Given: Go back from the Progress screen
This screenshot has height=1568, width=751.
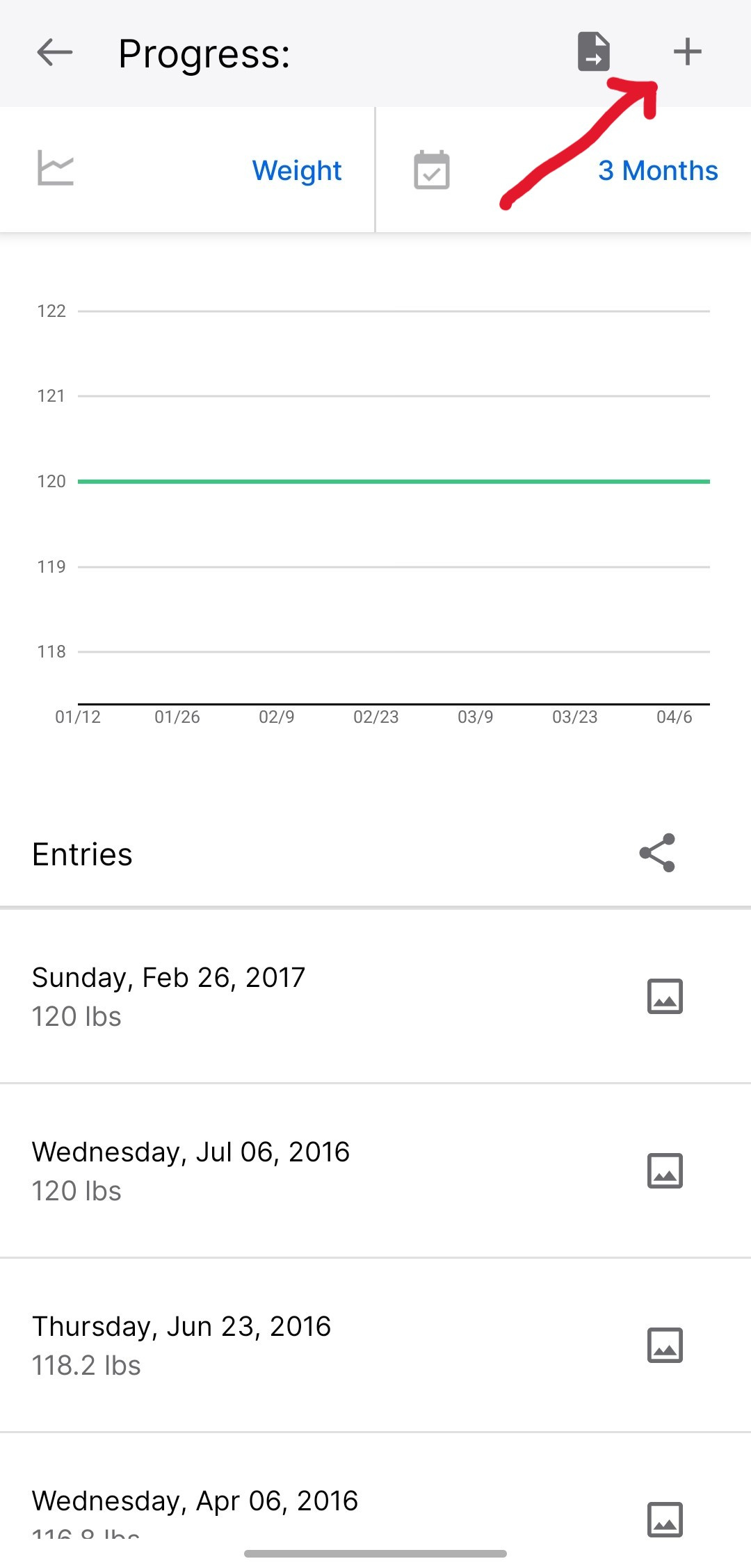Looking at the screenshot, I should [55, 53].
